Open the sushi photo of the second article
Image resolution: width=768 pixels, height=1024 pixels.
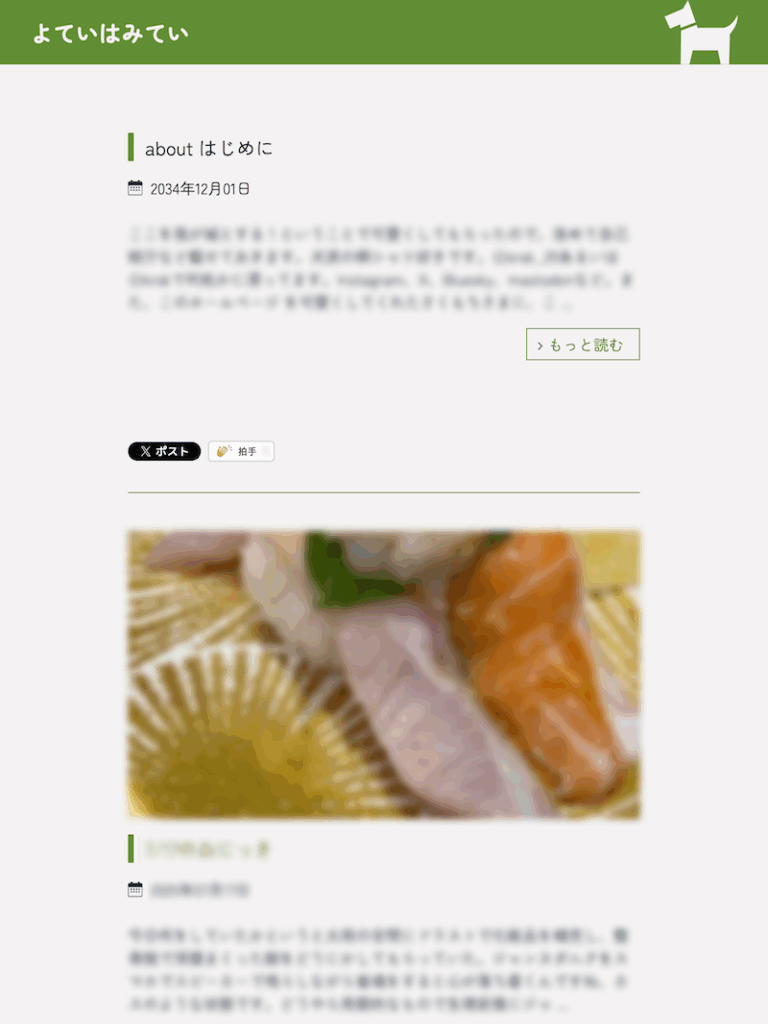[x=384, y=674]
